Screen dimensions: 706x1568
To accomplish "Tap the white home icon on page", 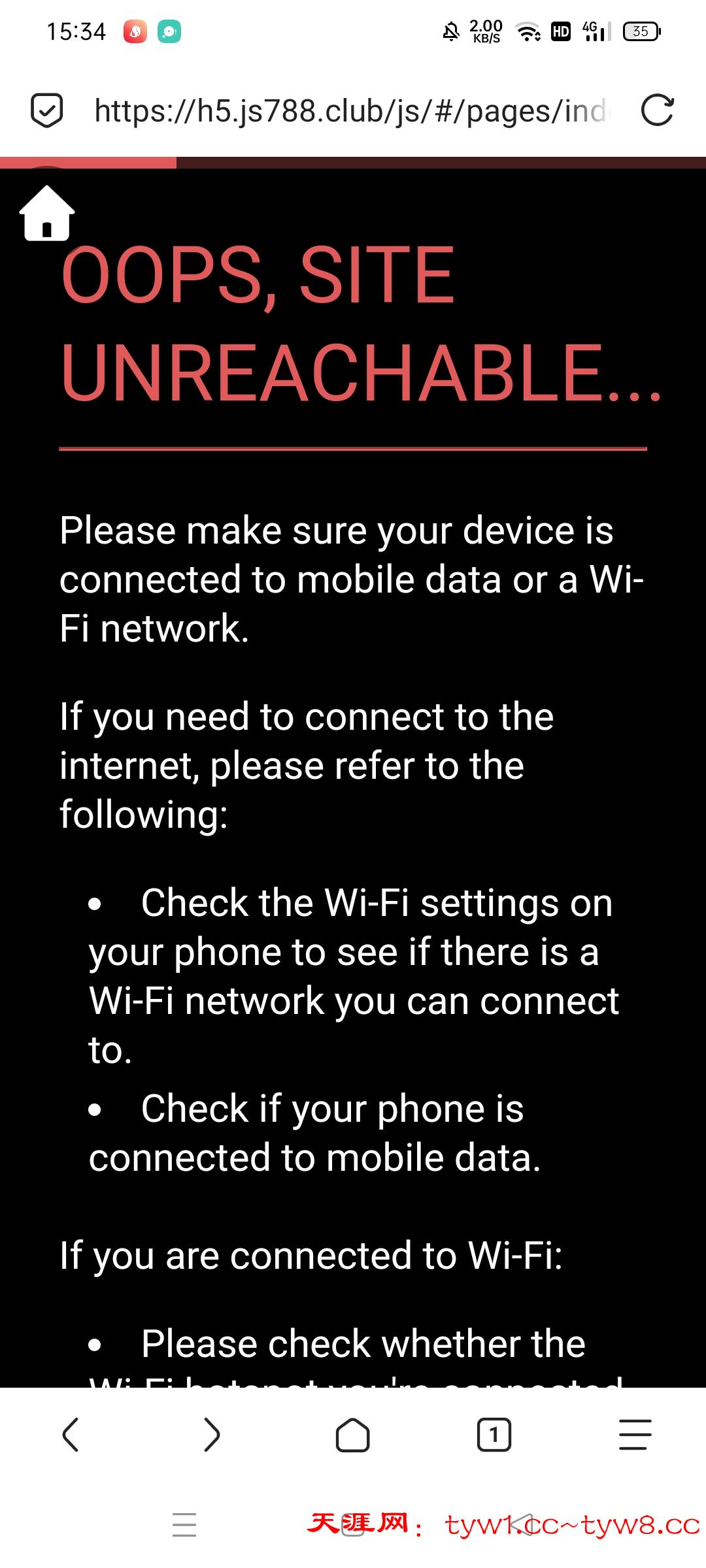I will pyautogui.click(x=47, y=214).
